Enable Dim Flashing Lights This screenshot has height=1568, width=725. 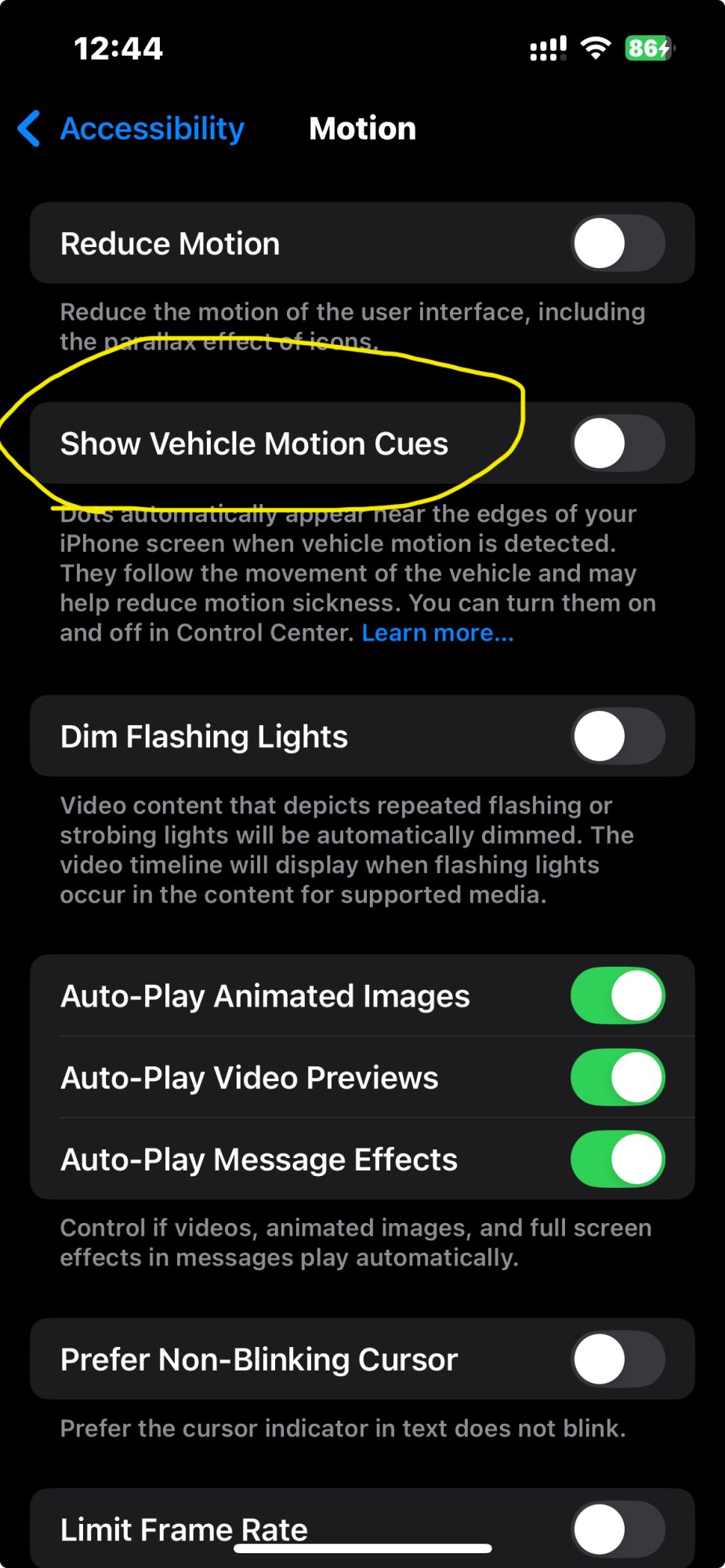pyautogui.click(x=618, y=736)
